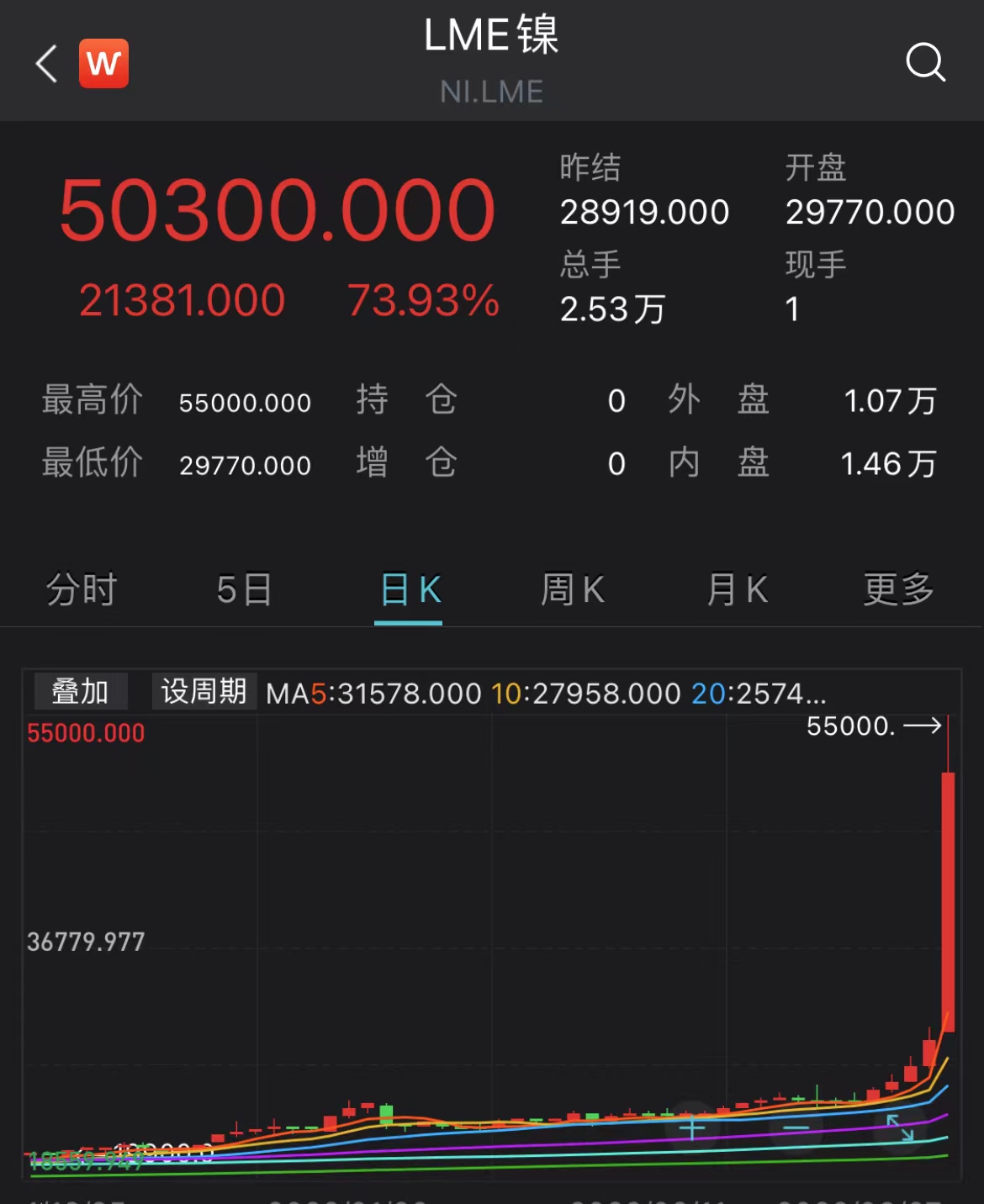The height and width of the screenshot is (1204, 984).
Task: Tap the red W home icon
Action: [103, 64]
